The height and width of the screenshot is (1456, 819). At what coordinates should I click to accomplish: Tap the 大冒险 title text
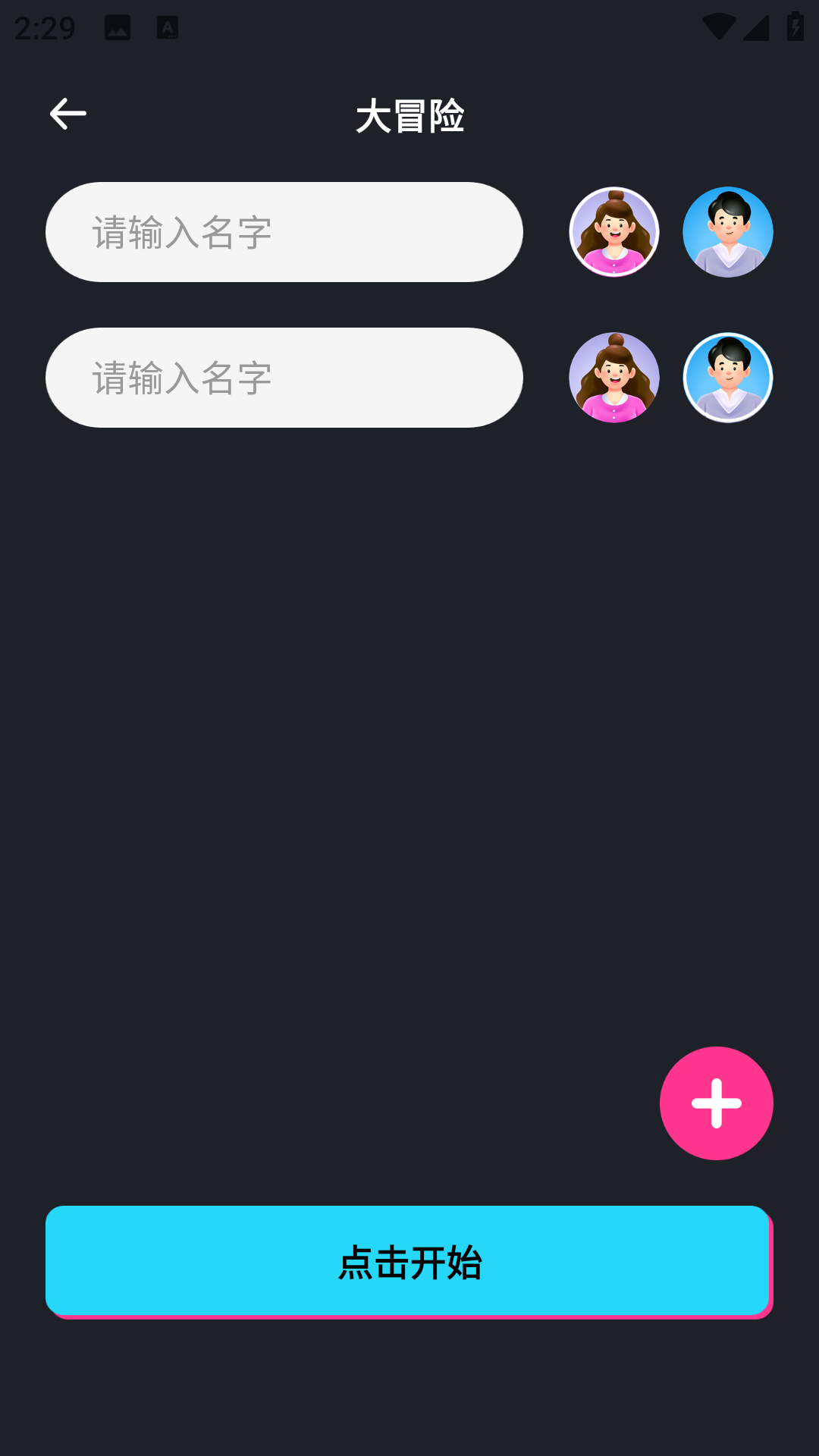coord(409,117)
